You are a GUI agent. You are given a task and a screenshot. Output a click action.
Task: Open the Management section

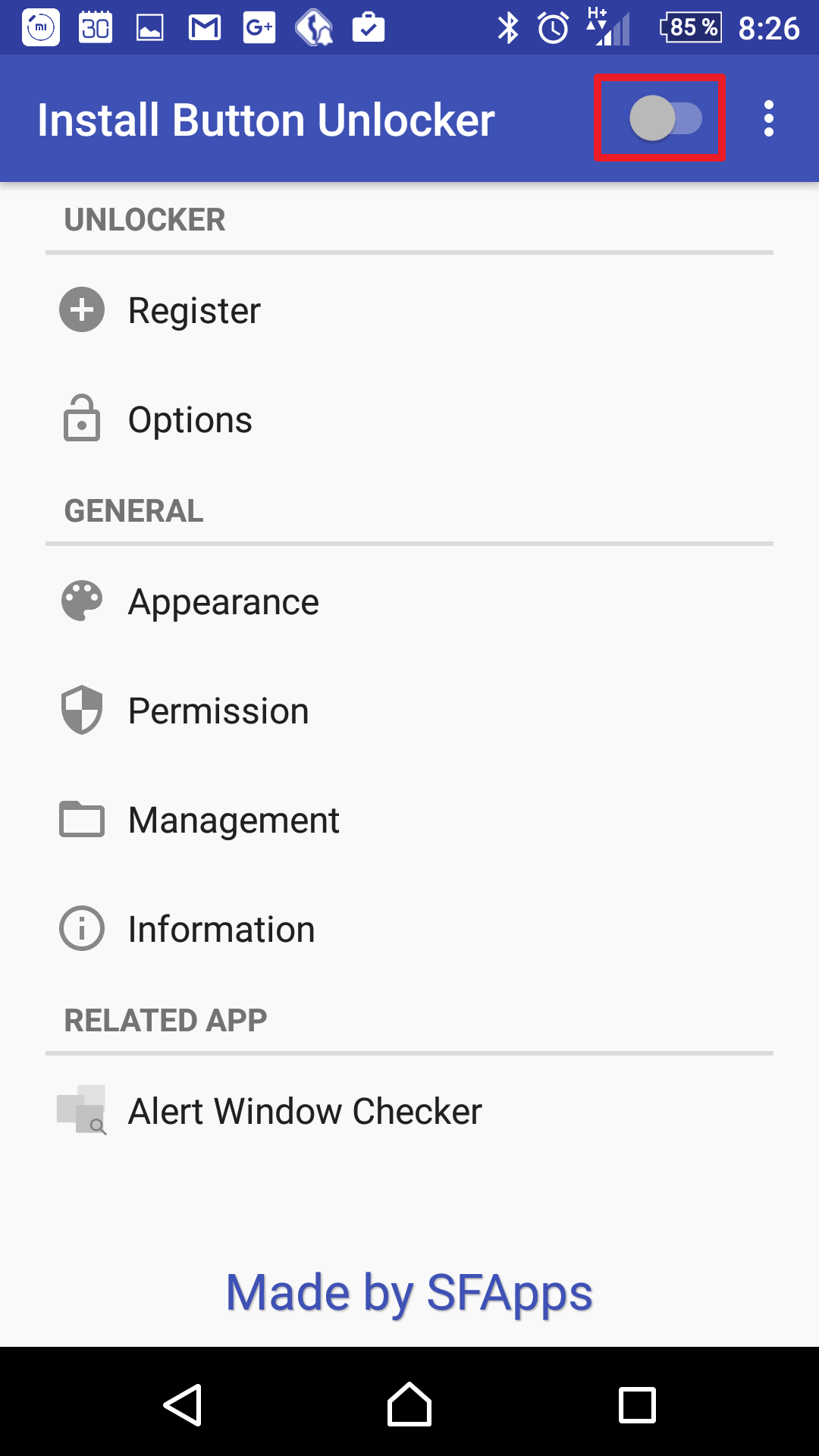pyautogui.click(x=409, y=820)
